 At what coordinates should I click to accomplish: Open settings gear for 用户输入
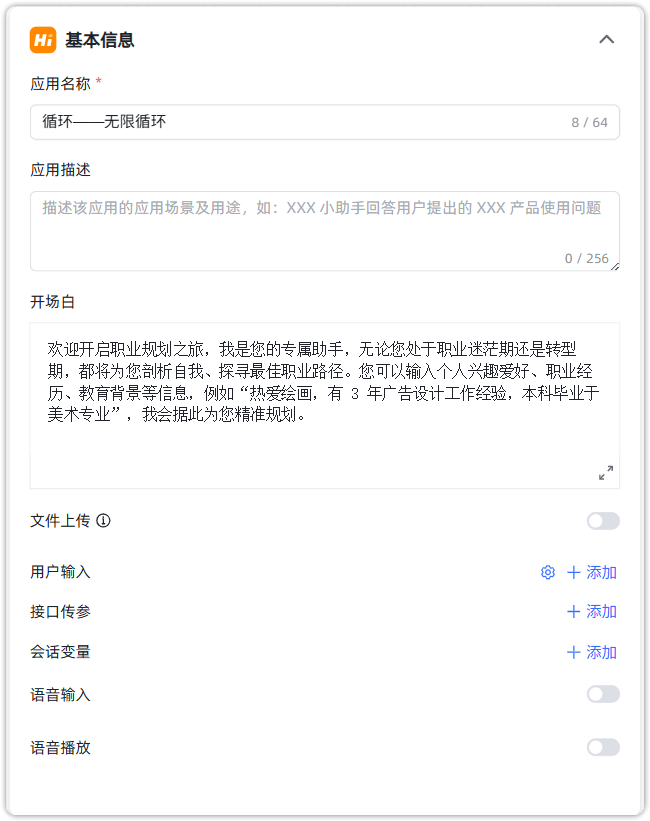click(547, 573)
